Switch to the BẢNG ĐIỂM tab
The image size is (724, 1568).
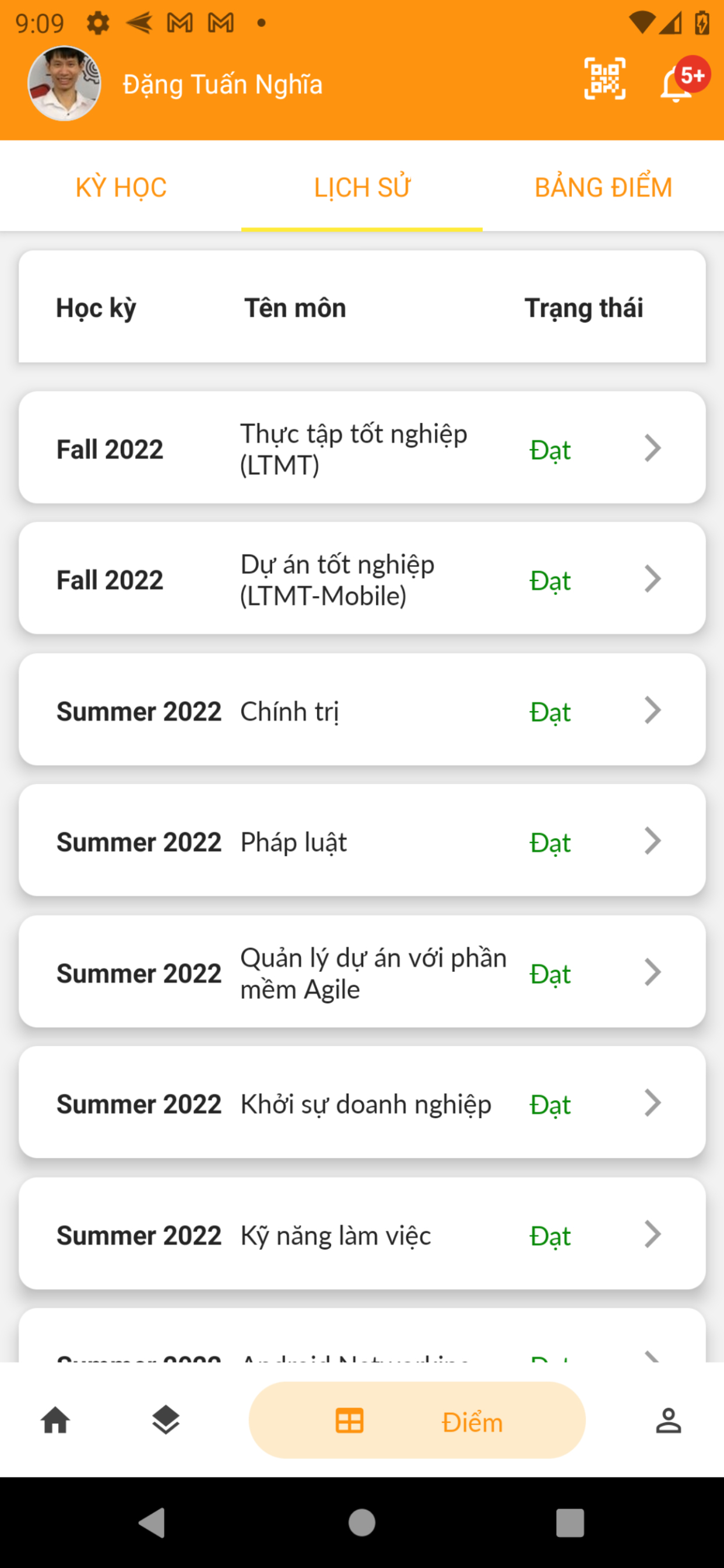(x=603, y=187)
